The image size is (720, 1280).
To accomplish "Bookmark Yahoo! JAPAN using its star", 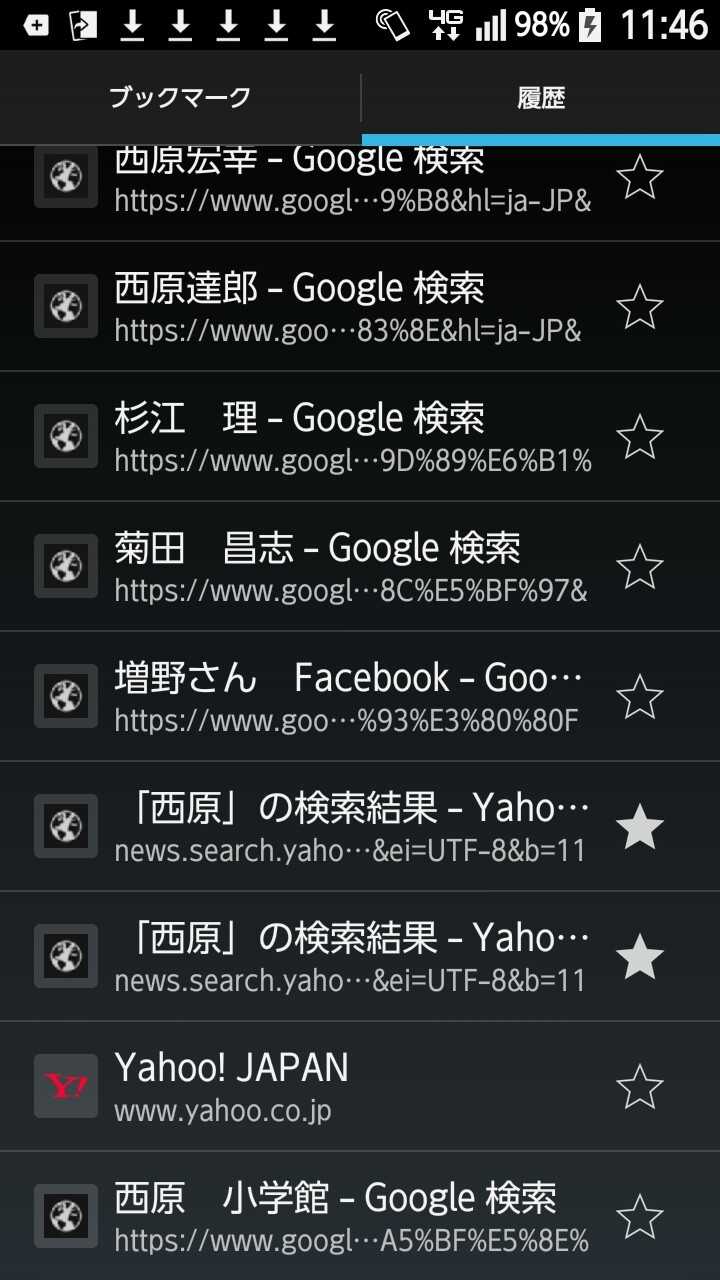I will 640,1087.
